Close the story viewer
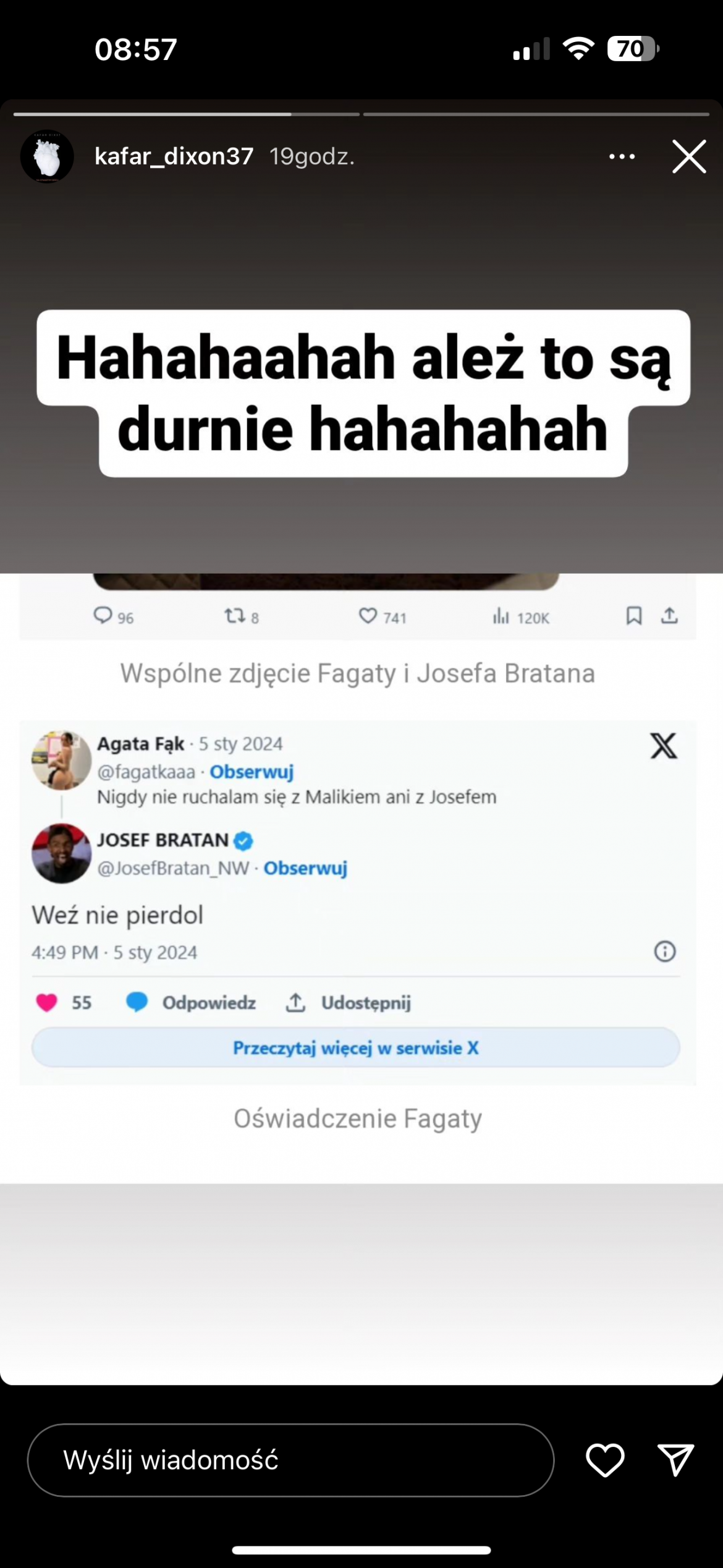 (x=688, y=156)
